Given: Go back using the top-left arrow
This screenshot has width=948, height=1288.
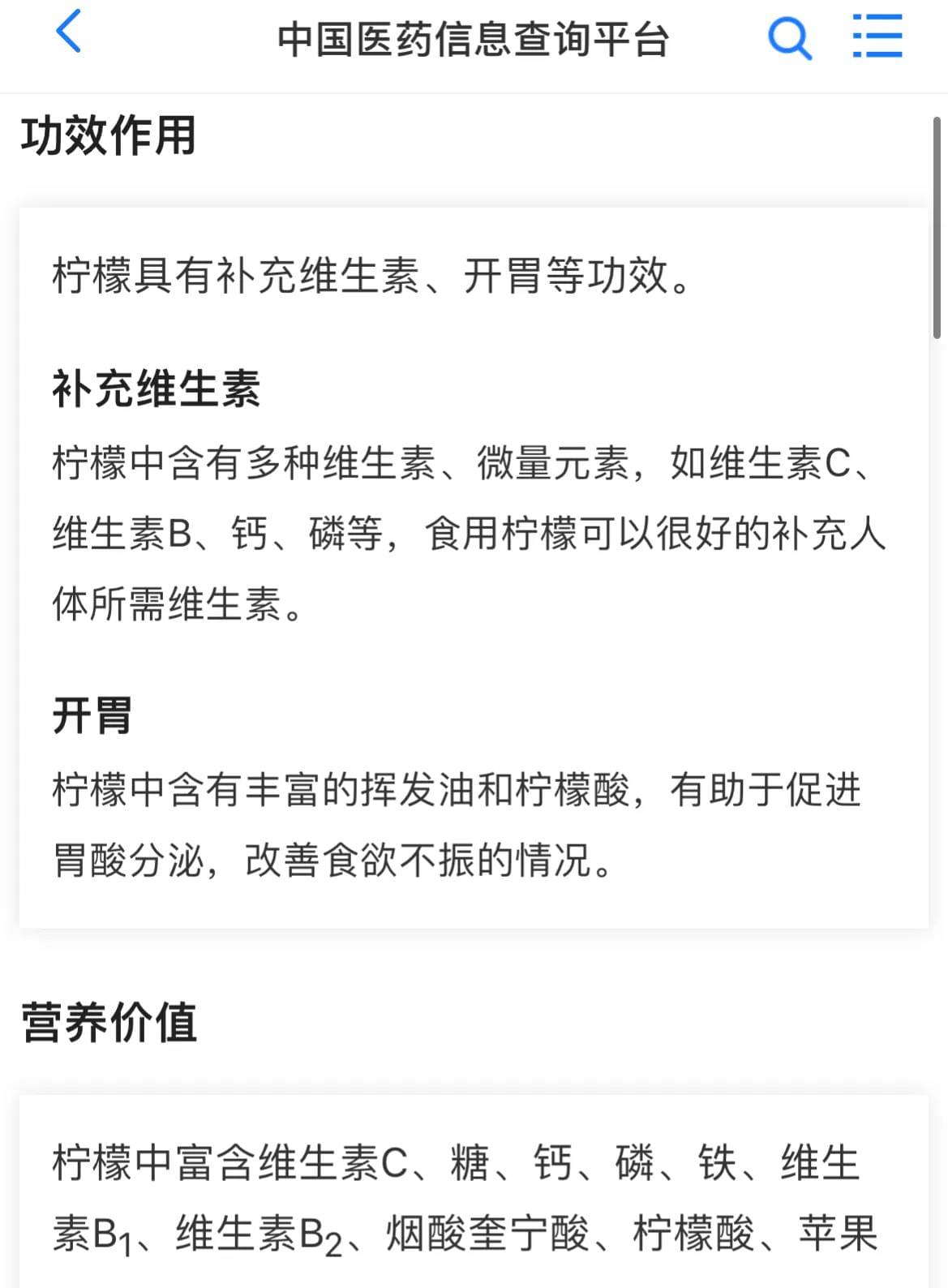Looking at the screenshot, I should pyautogui.click(x=69, y=32).
